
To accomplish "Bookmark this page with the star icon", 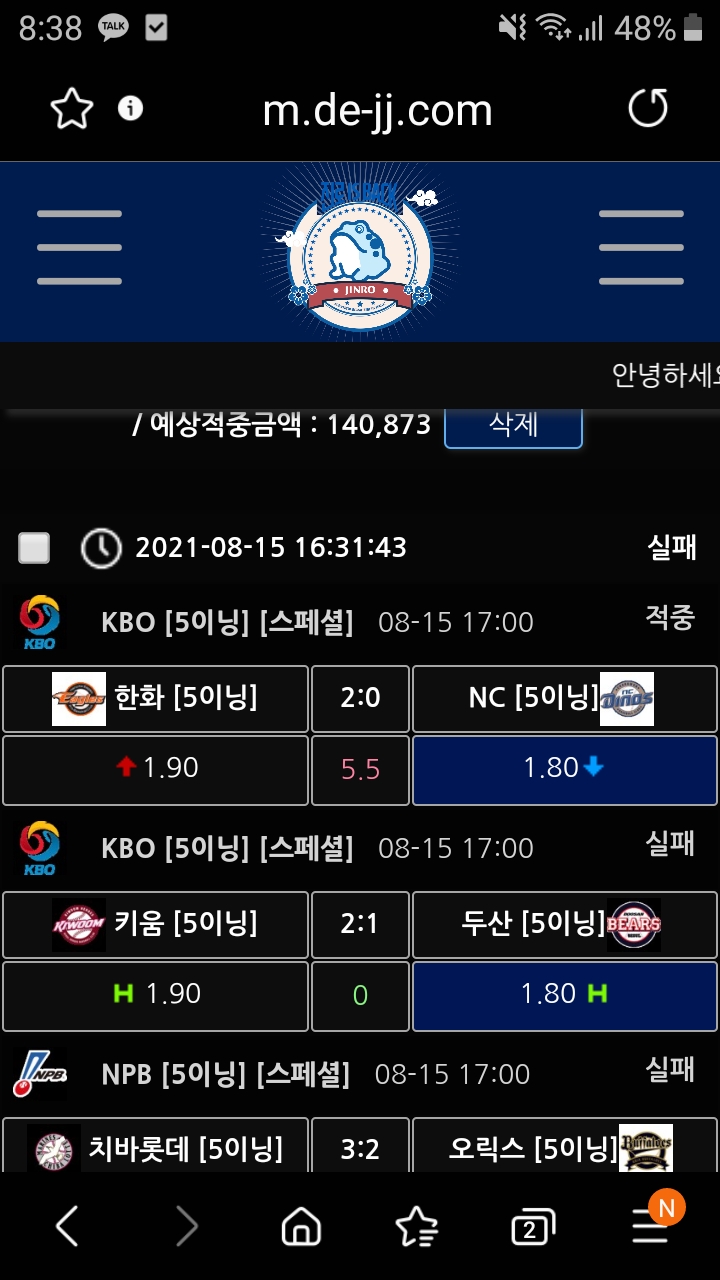I will [72, 109].
